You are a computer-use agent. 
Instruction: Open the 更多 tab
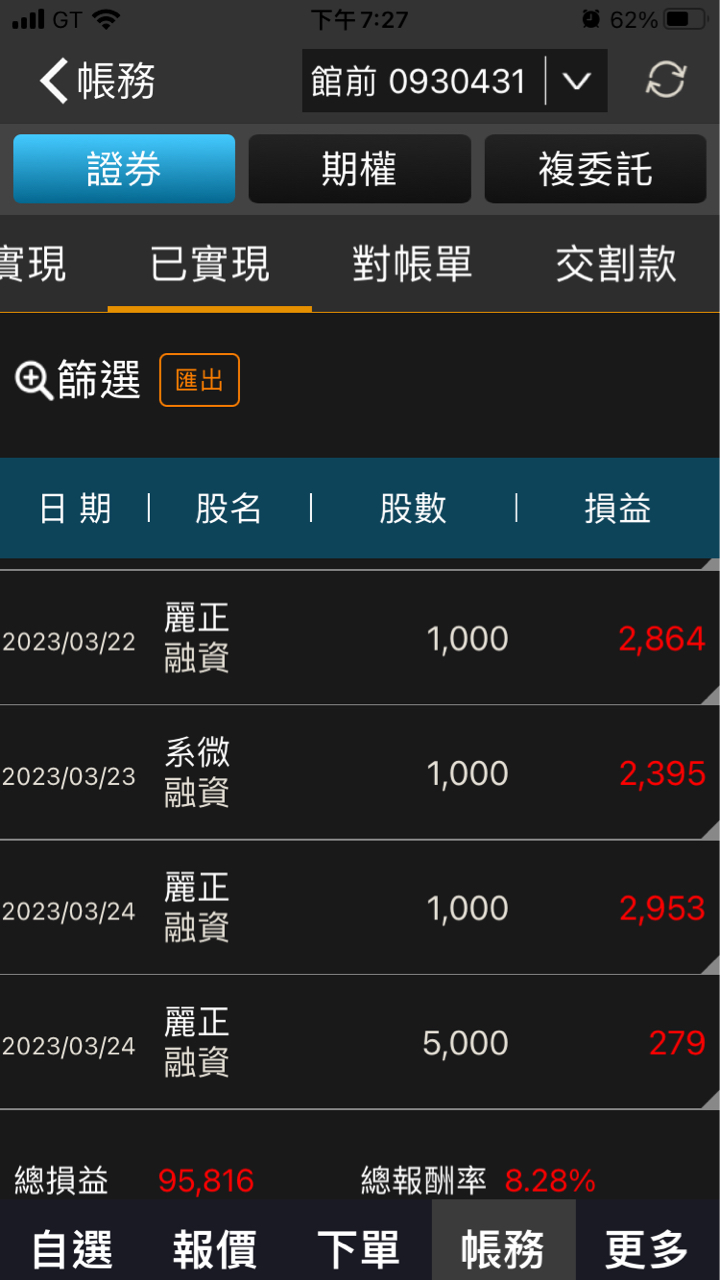(x=647, y=1248)
